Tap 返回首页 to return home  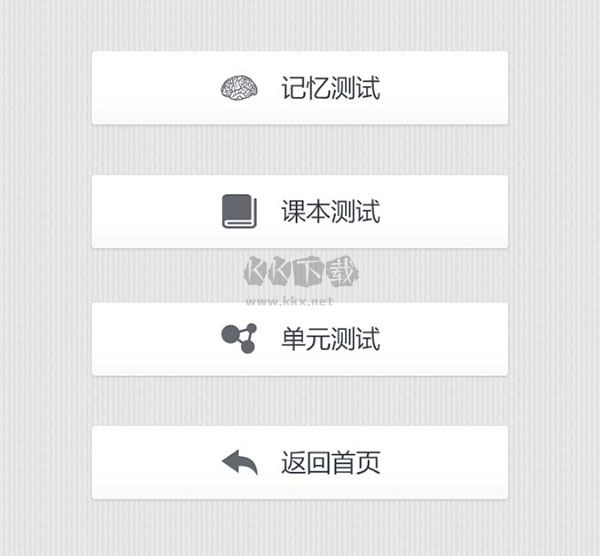point(300,462)
